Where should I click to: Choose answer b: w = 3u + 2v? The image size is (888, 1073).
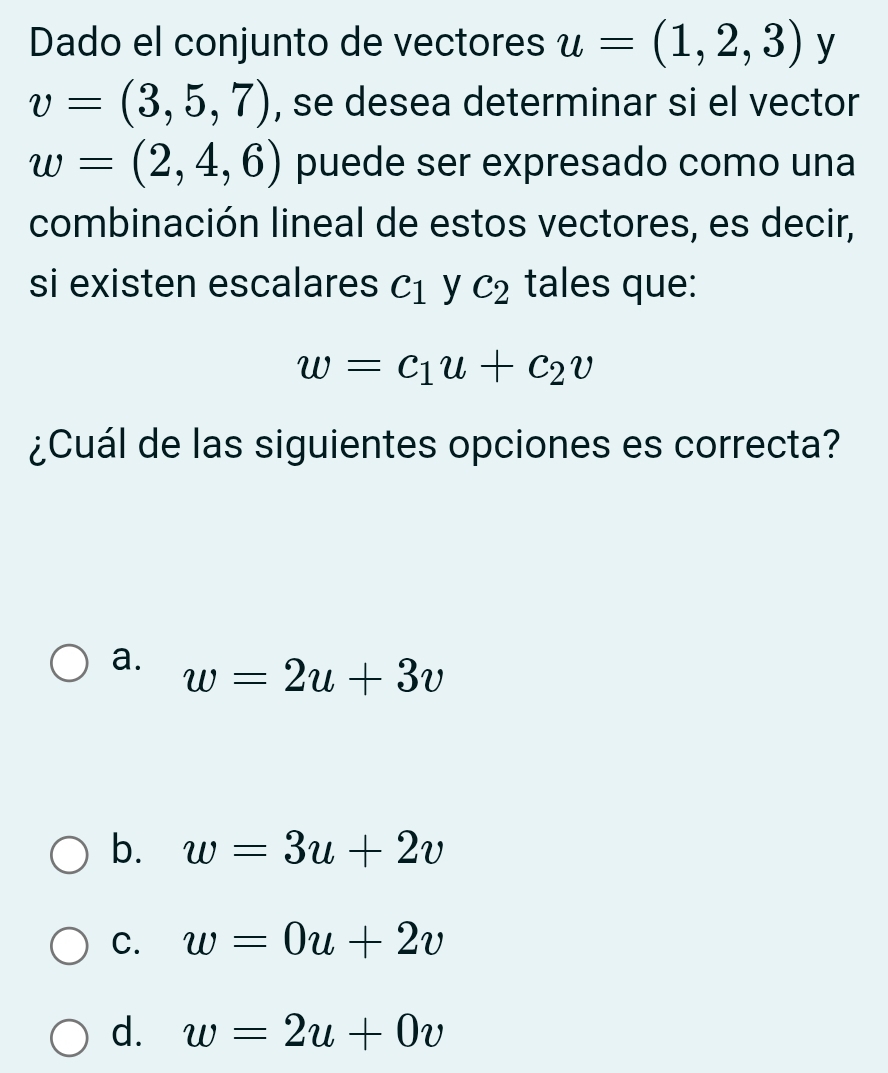point(69,855)
